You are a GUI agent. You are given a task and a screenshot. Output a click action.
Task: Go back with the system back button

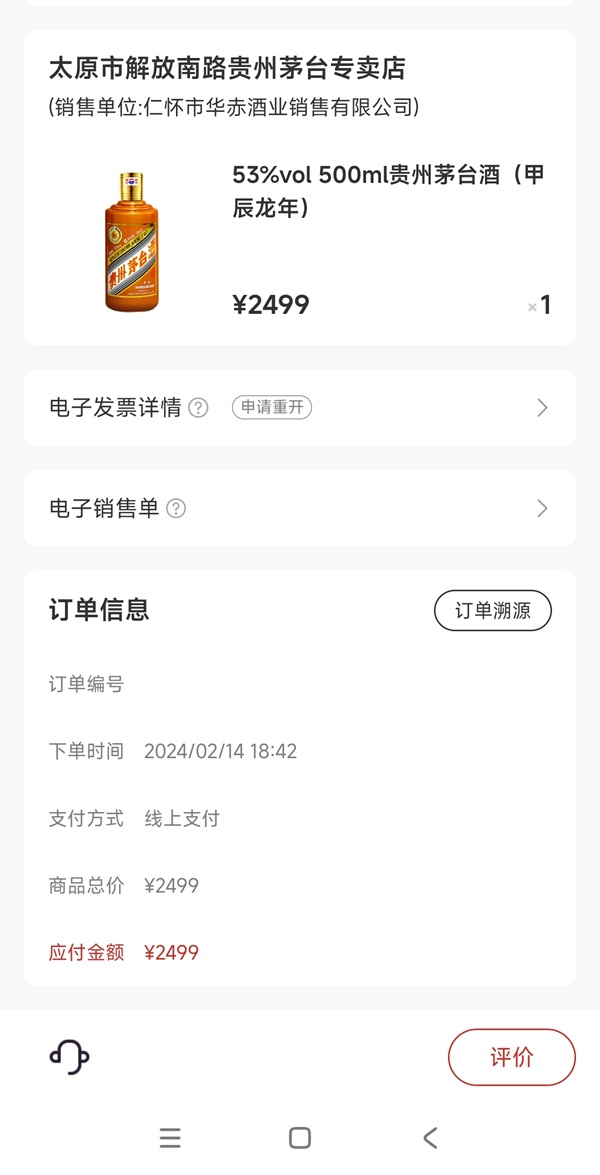(x=430, y=1137)
